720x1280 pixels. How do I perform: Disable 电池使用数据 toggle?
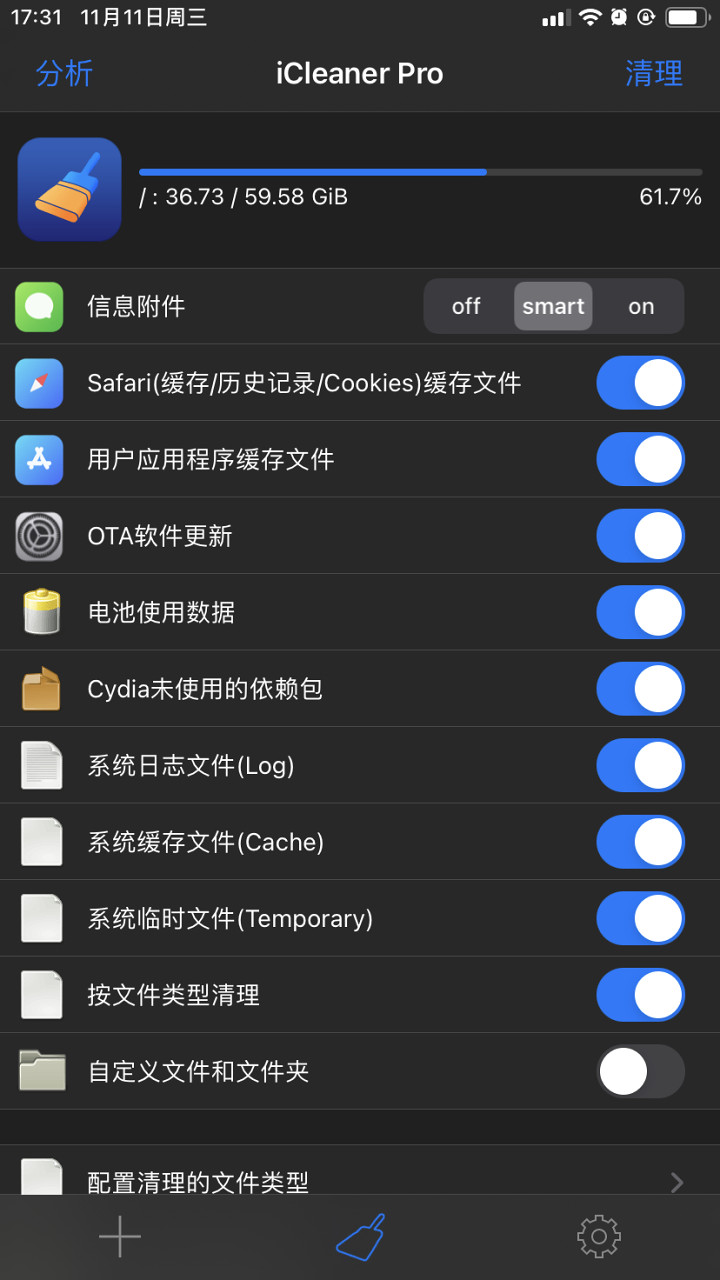click(x=640, y=612)
